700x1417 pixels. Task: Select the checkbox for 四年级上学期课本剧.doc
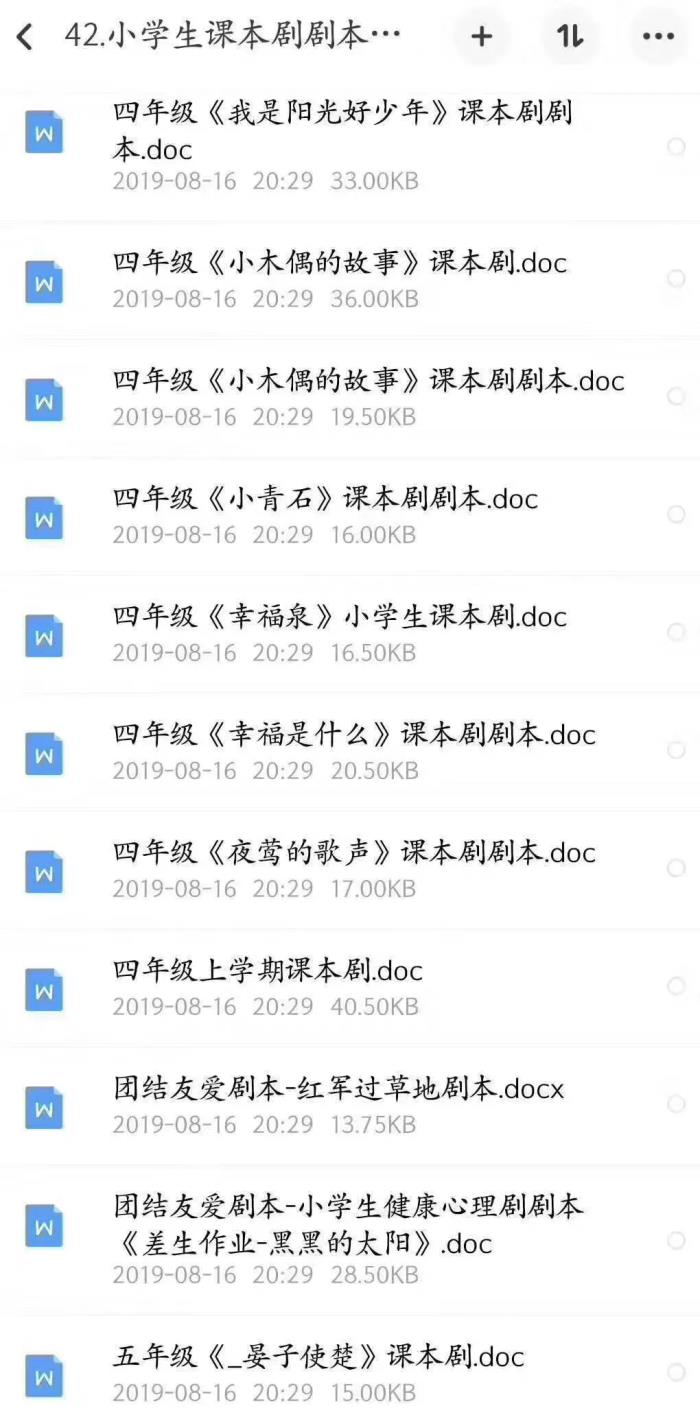(x=676, y=987)
